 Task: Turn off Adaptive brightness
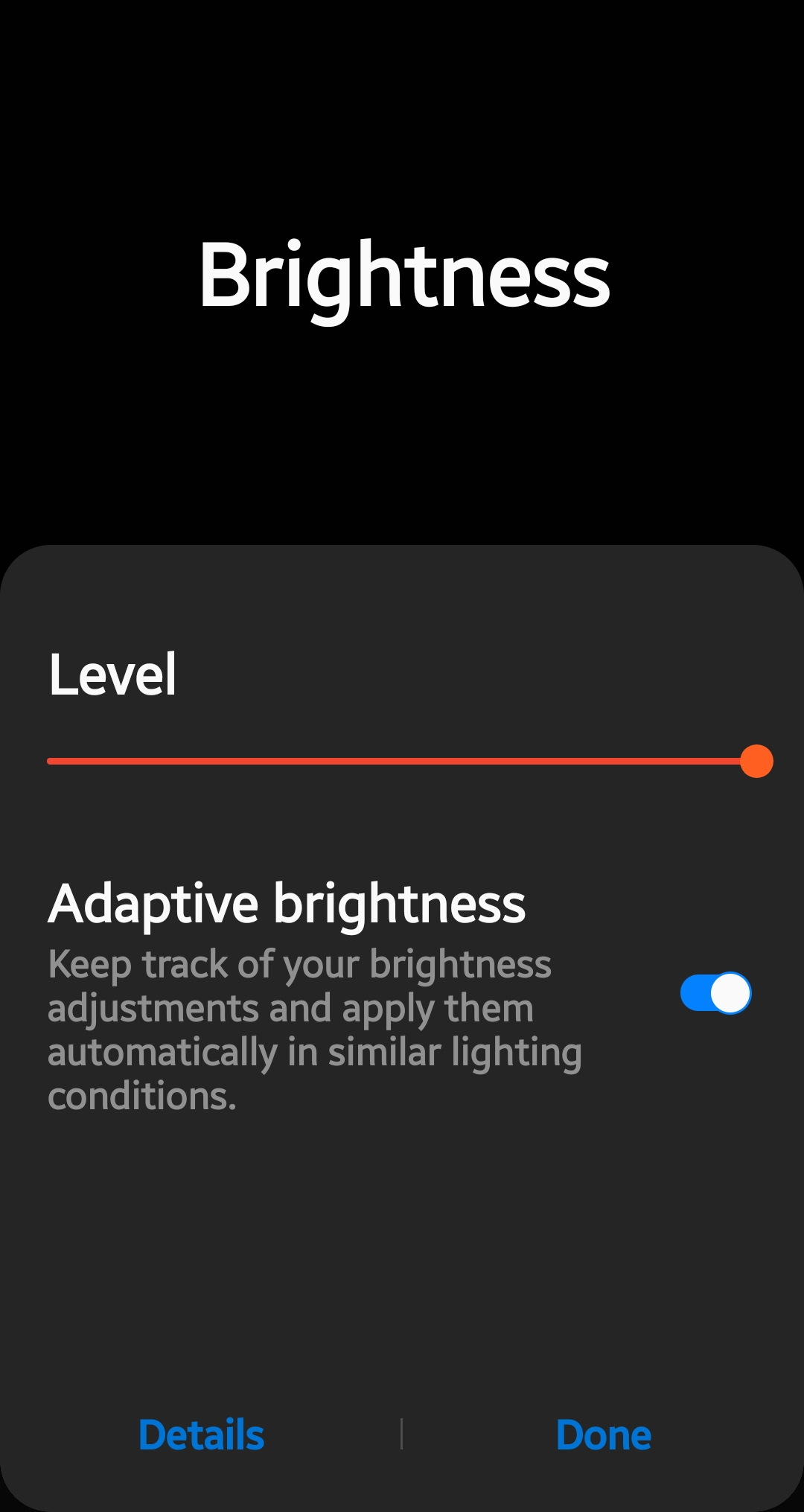click(715, 993)
